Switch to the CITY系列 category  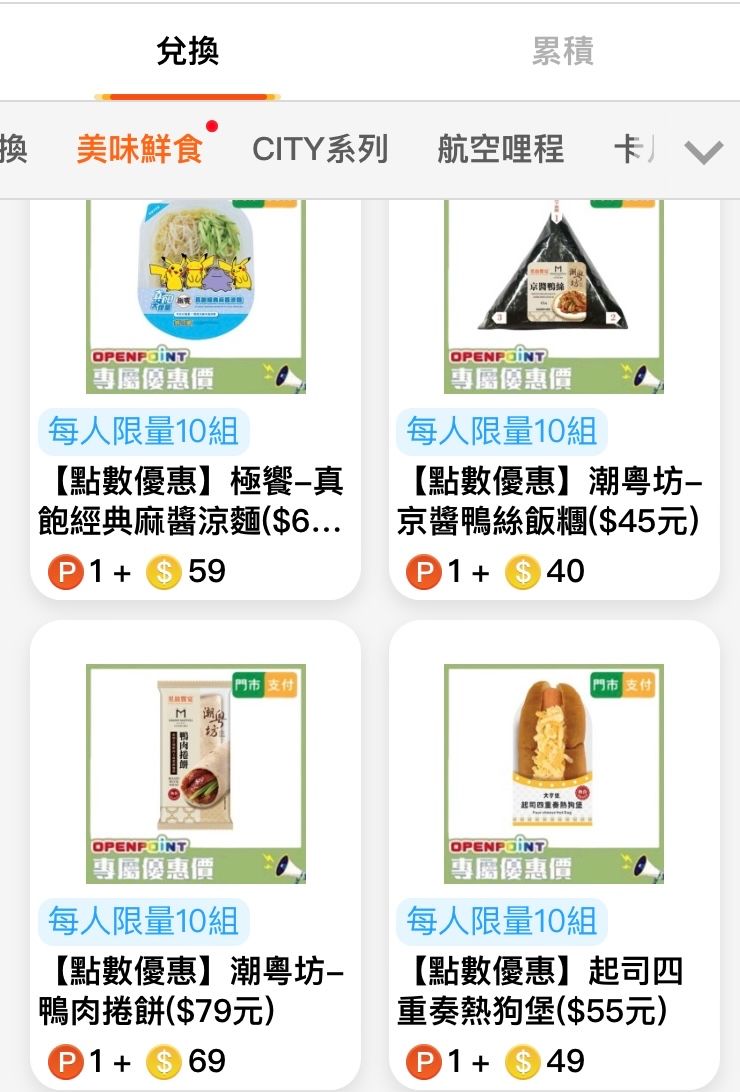pyautogui.click(x=320, y=148)
